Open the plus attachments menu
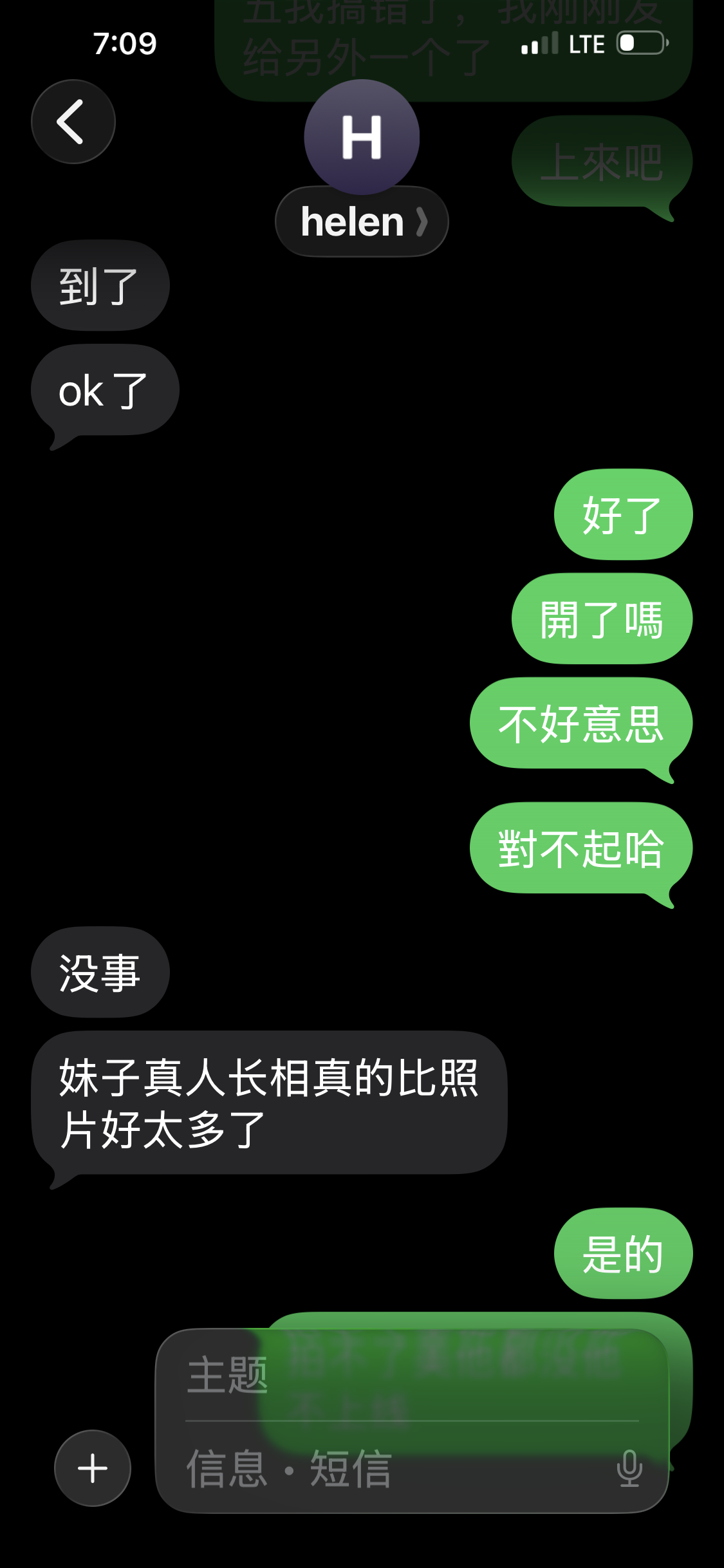The height and width of the screenshot is (1568, 724). click(93, 1468)
